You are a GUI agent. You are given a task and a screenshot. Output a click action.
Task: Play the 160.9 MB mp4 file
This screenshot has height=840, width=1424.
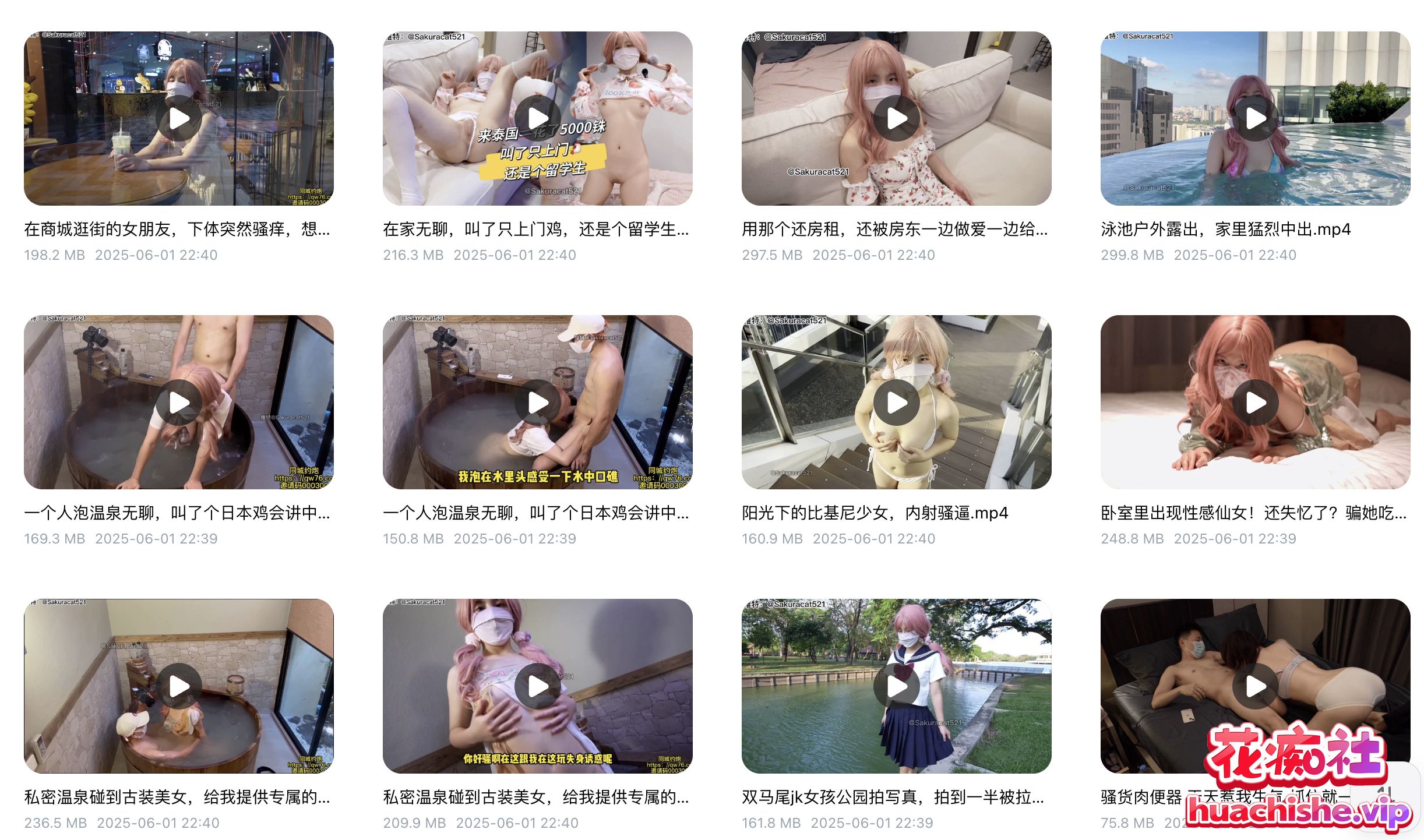click(x=896, y=403)
